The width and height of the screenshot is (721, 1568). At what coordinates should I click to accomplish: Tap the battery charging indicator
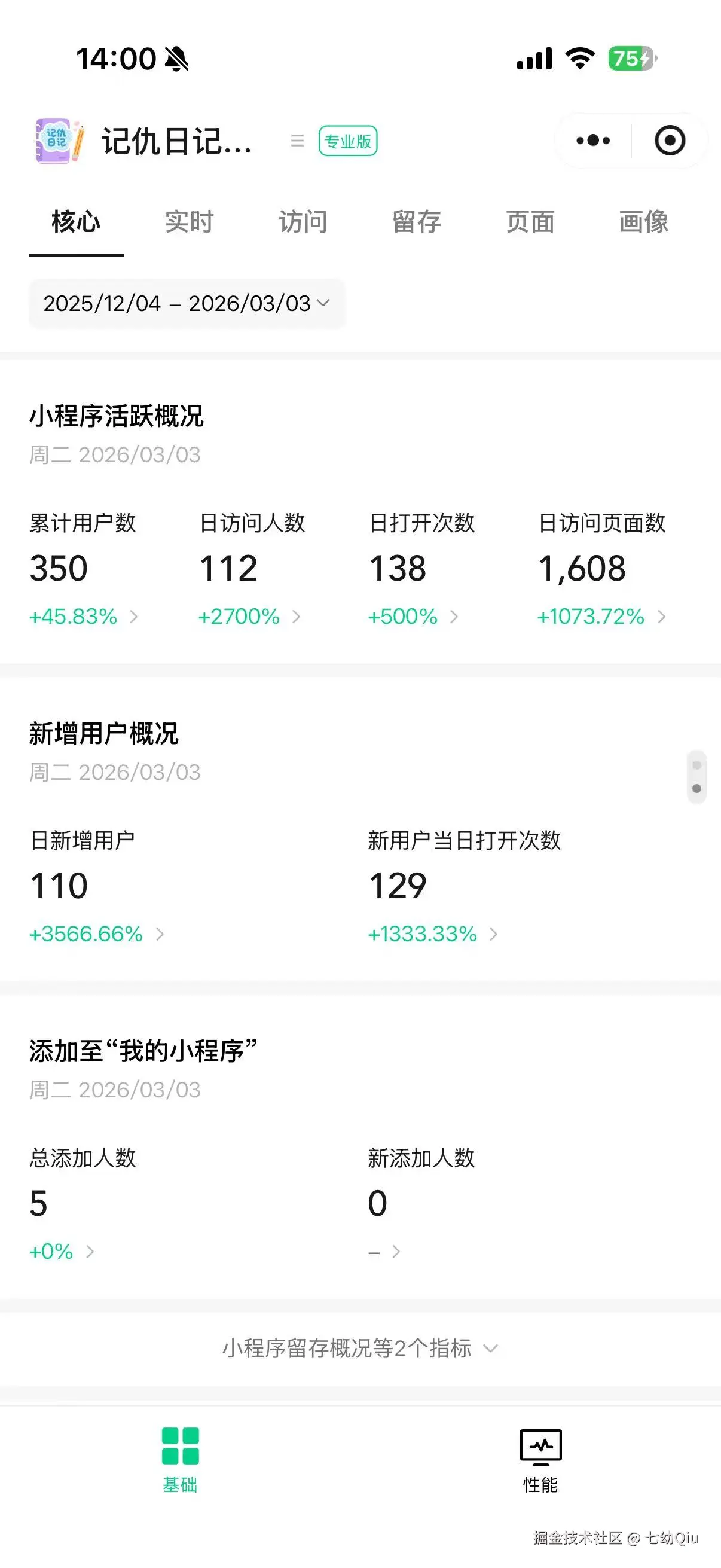pyautogui.click(x=630, y=59)
